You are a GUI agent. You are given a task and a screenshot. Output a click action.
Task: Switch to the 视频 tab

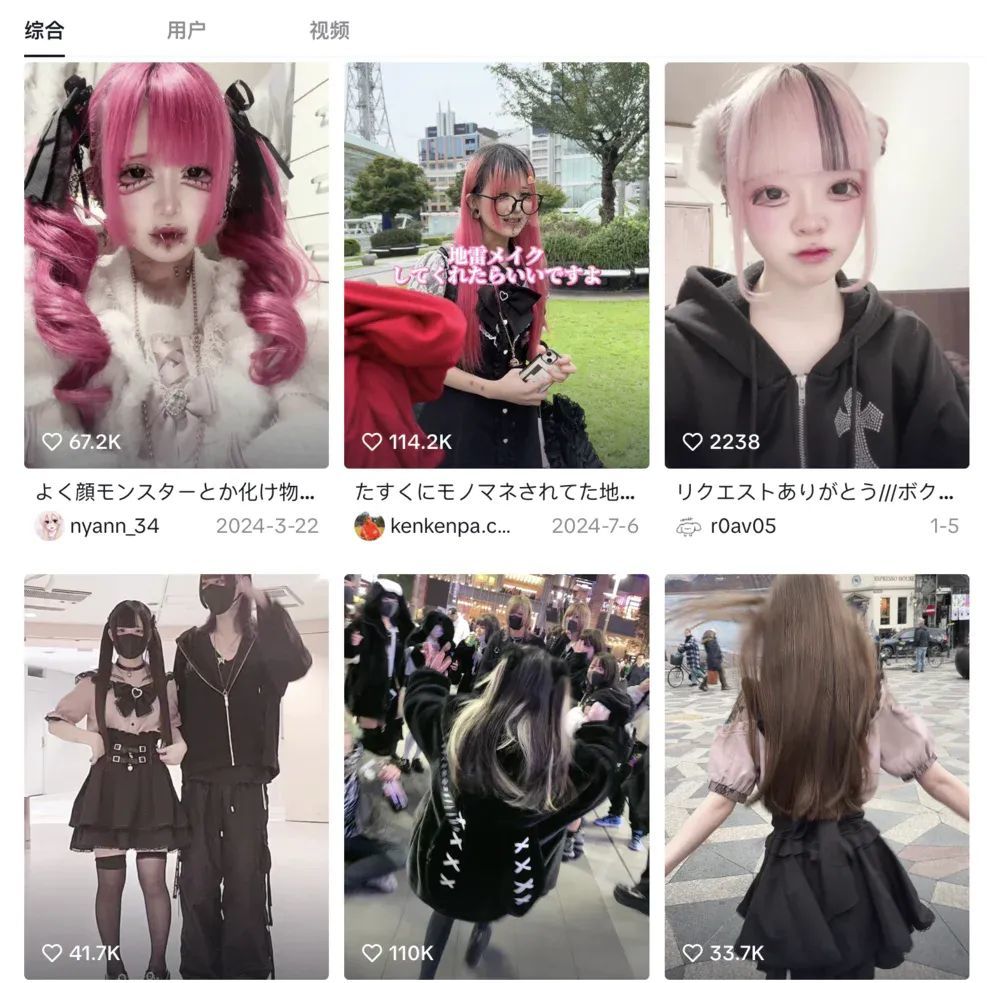[329, 30]
